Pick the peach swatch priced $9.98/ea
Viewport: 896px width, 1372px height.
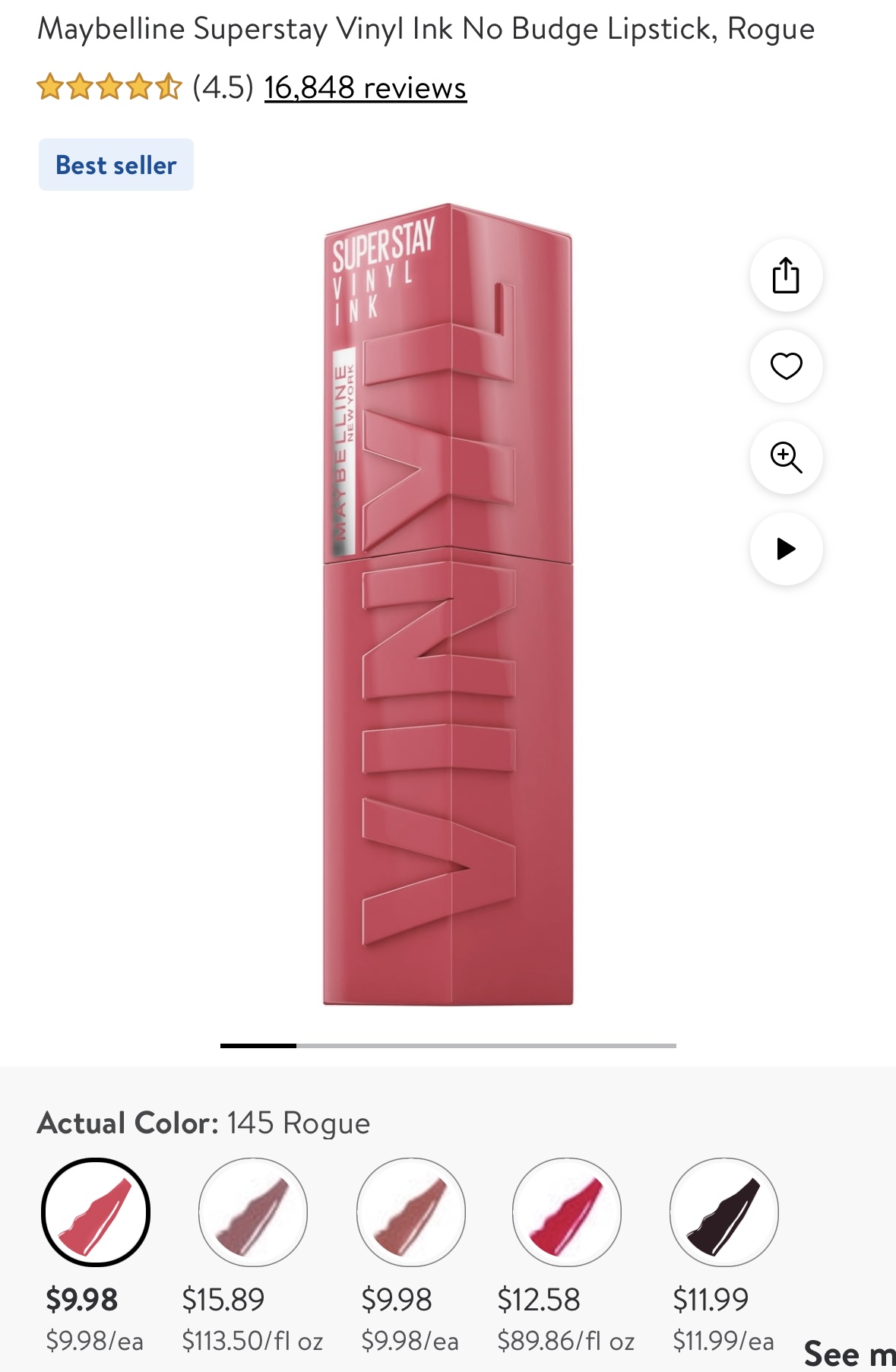click(x=410, y=1212)
